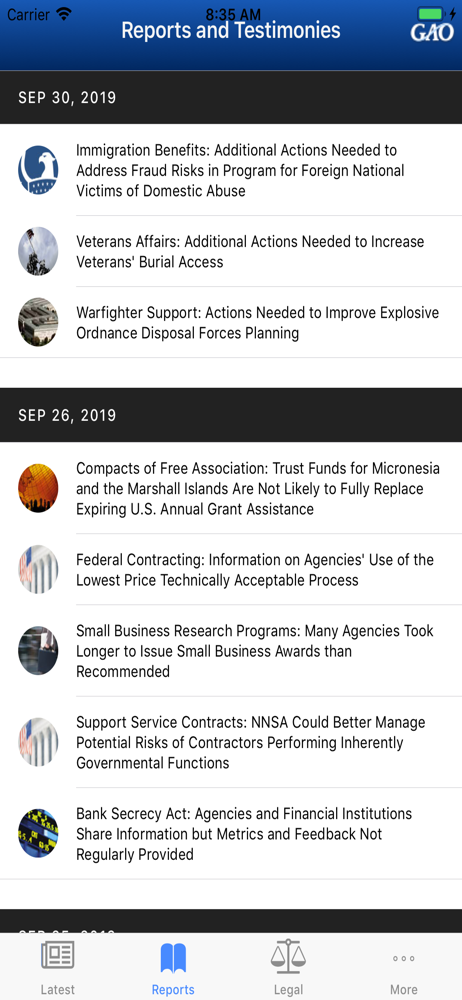This screenshot has height=1000, width=462.
Task: Go to the Legal tab
Action: (x=288, y=967)
